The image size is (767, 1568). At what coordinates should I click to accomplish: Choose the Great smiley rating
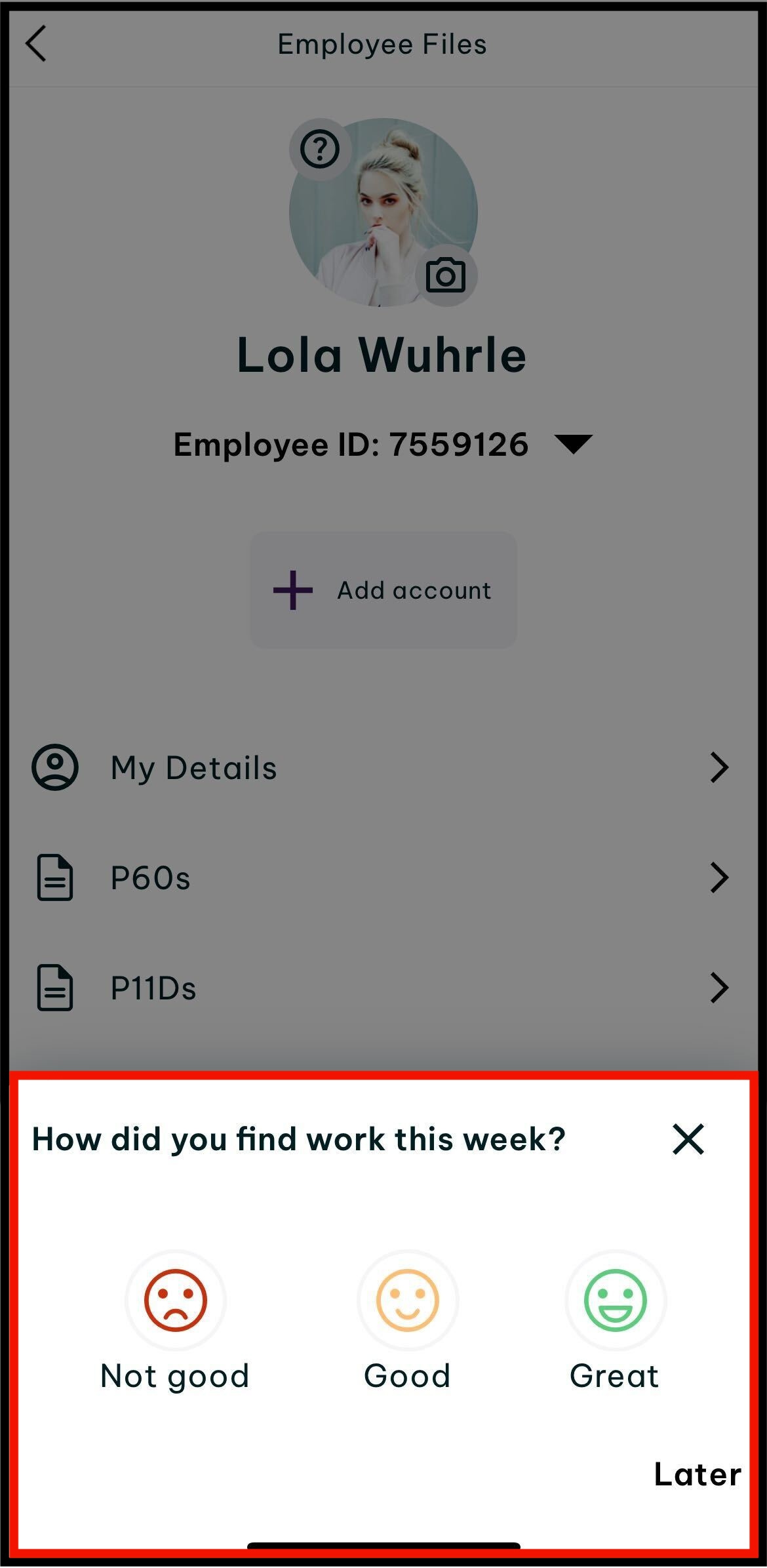tap(616, 1300)
